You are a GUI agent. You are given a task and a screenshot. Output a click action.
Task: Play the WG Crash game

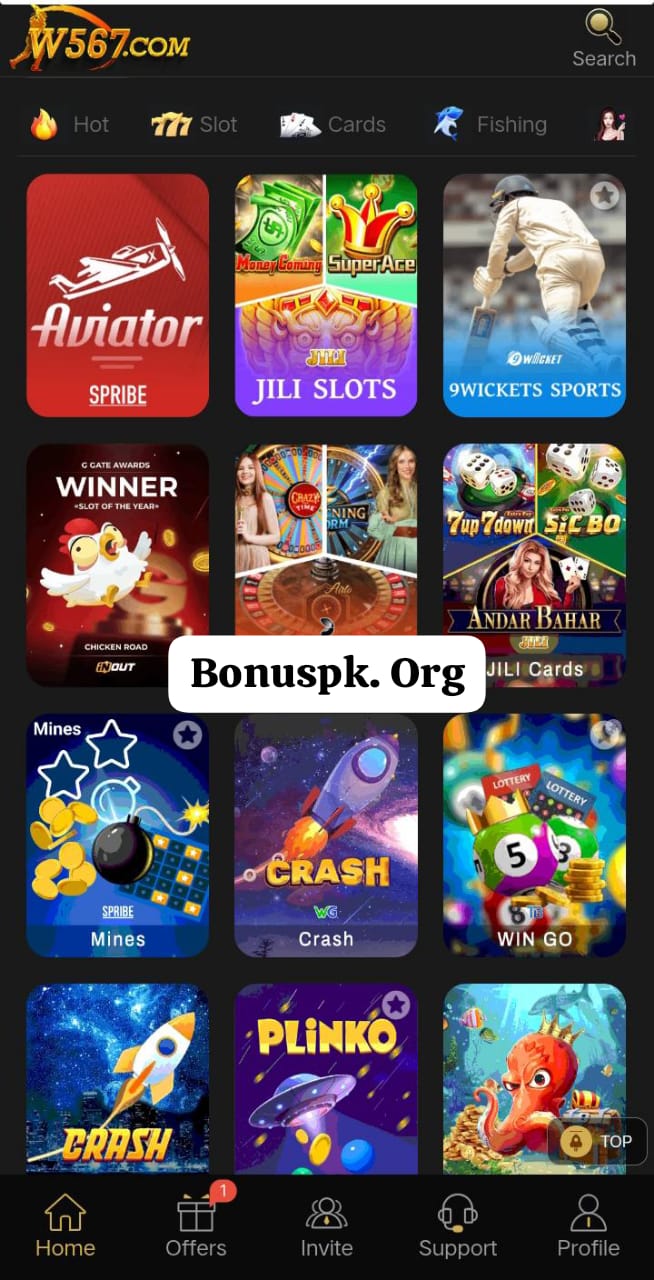point(325,835)
